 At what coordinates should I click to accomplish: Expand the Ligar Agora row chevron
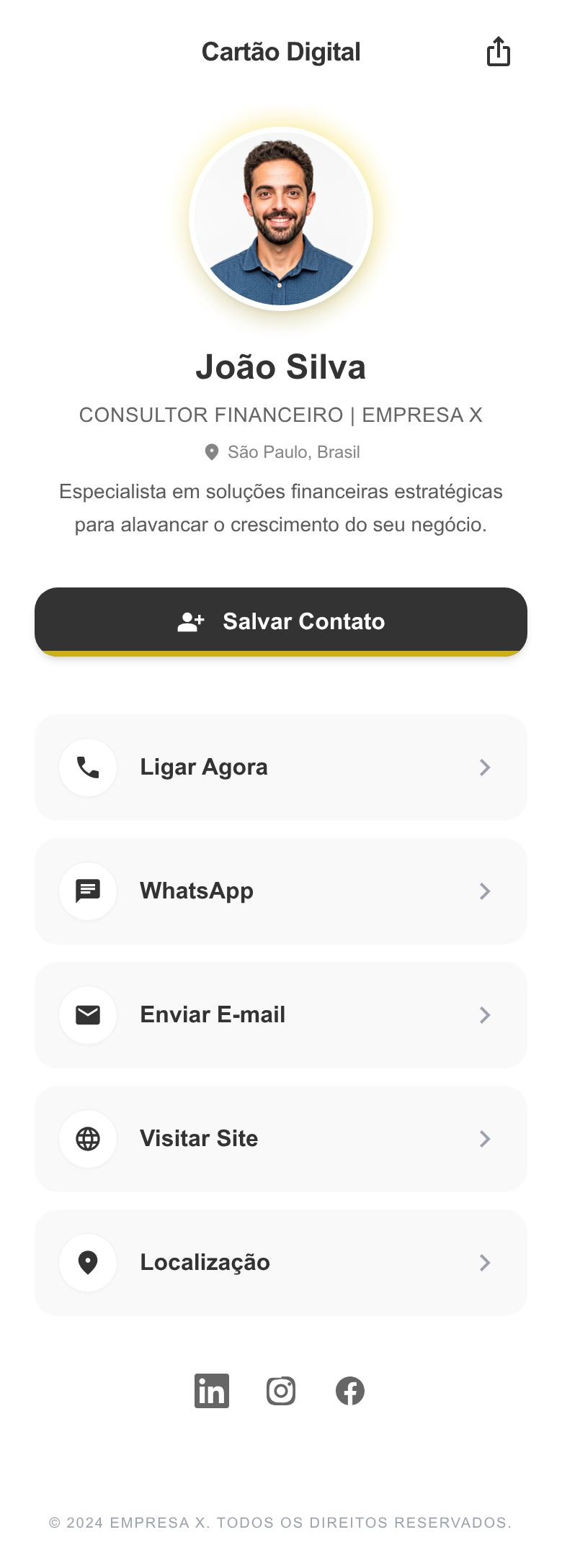click(x=485, y=767)
